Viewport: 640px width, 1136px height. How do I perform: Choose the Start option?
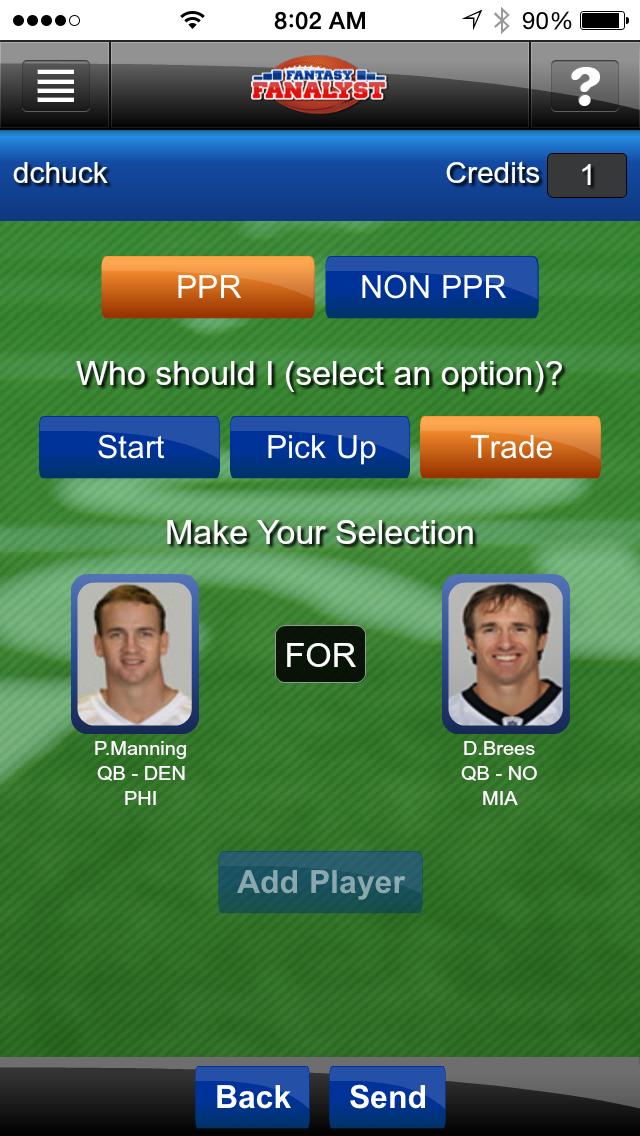(x=130, y=447)
